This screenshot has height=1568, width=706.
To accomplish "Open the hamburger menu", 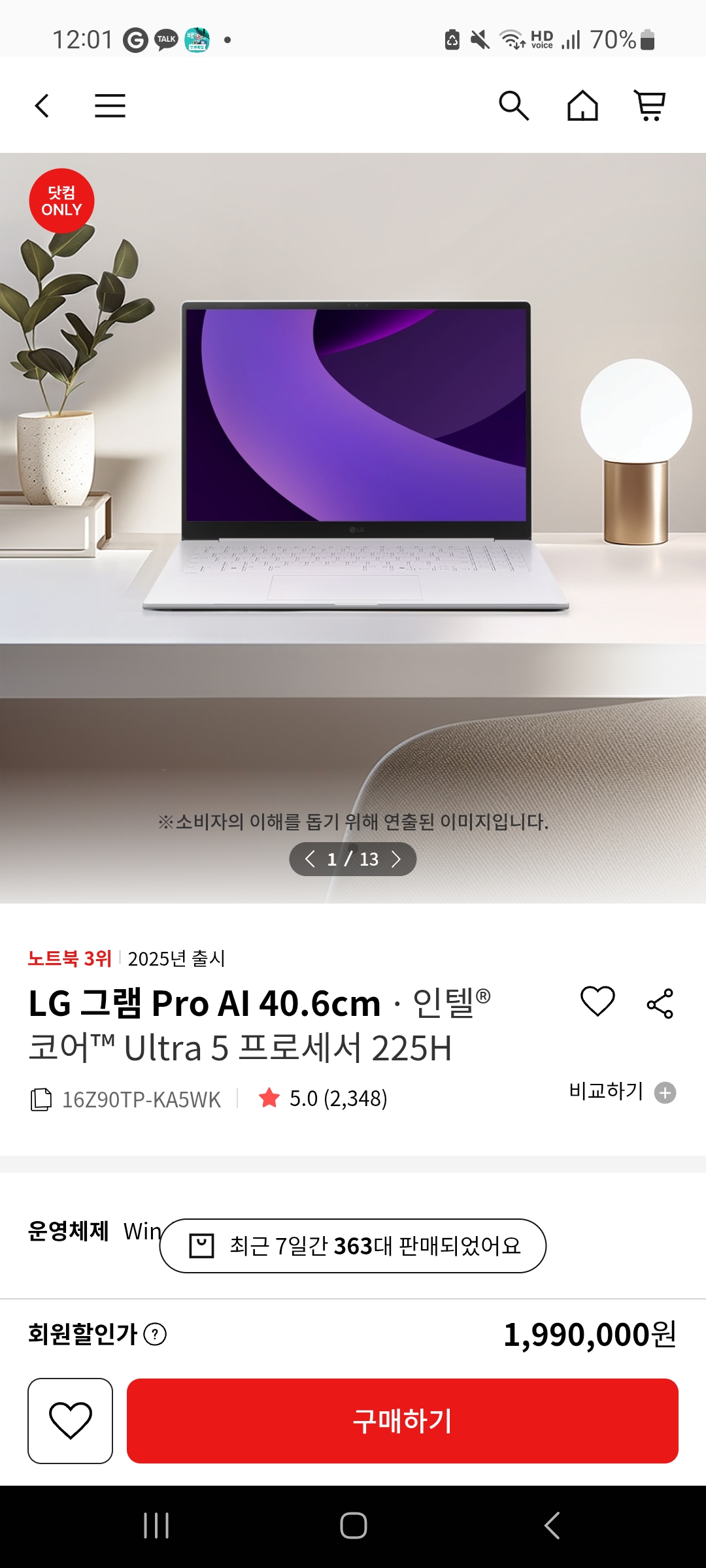I will 110,106.
